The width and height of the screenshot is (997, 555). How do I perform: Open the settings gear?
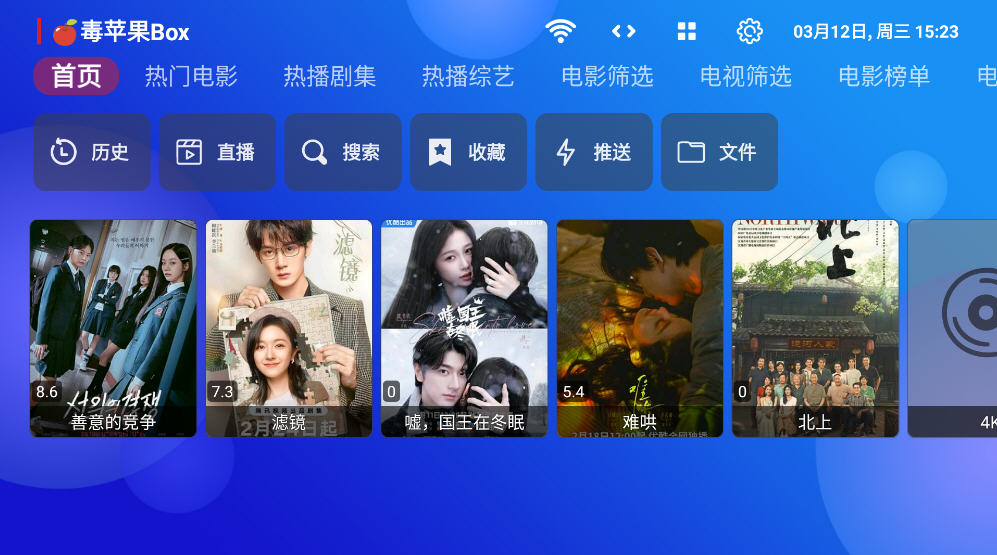coord(749,31)
